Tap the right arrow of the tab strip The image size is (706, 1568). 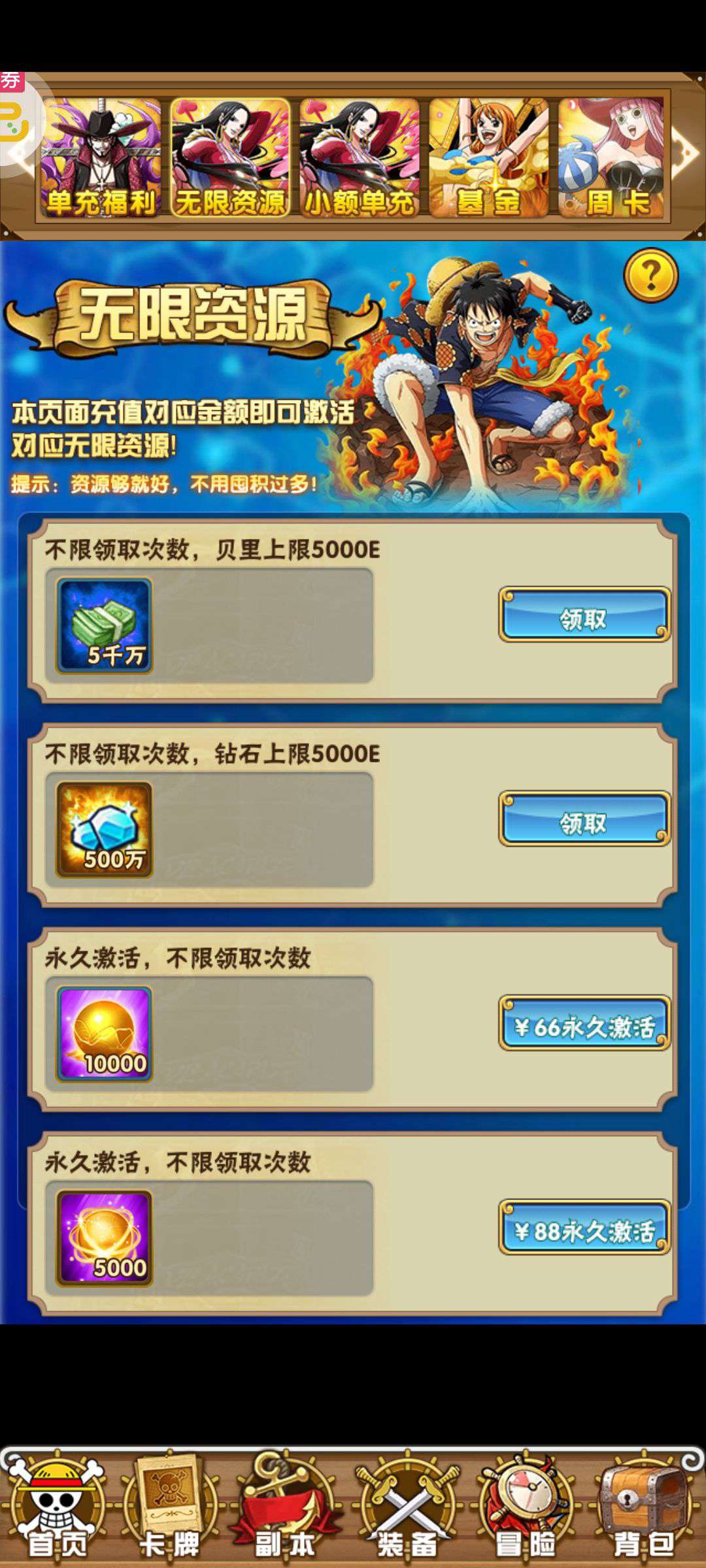coord(685,155)
